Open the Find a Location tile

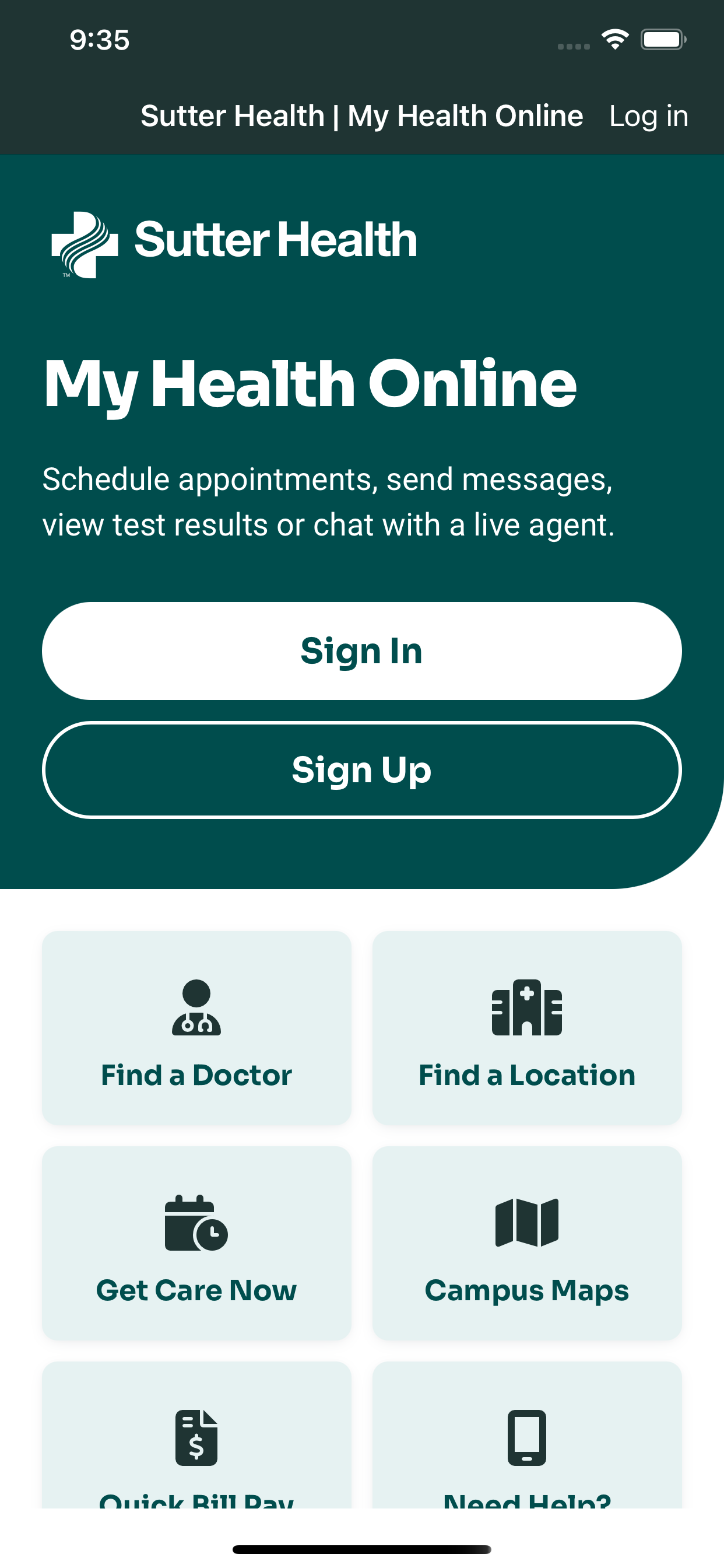(x=527, y=1028)
